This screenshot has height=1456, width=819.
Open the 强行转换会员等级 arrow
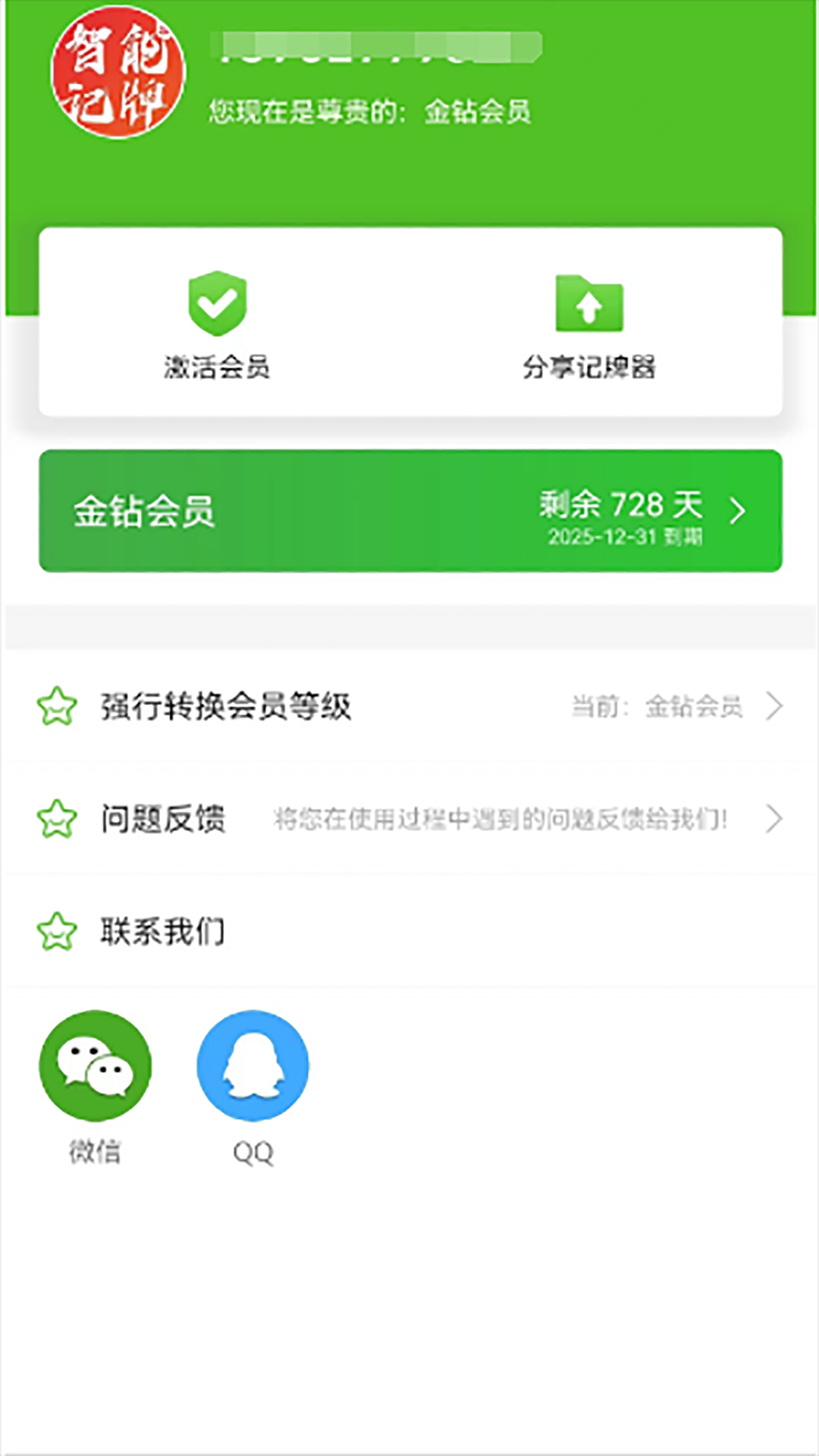(775, 708)
